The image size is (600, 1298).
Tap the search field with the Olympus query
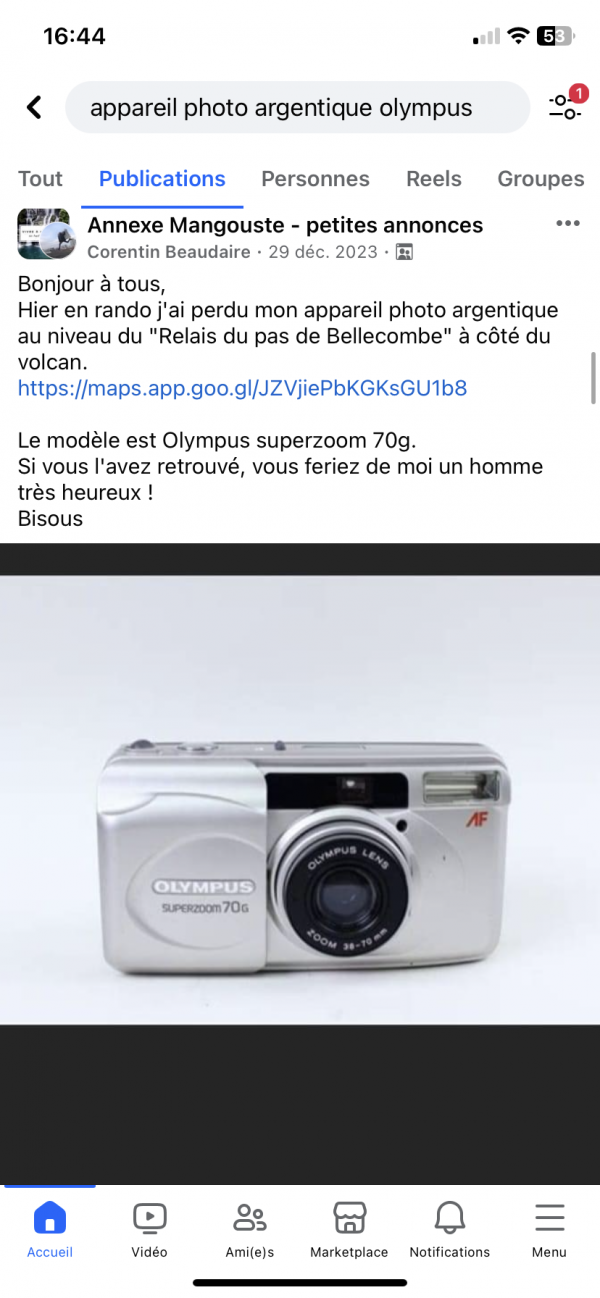(x=297, y=107)
